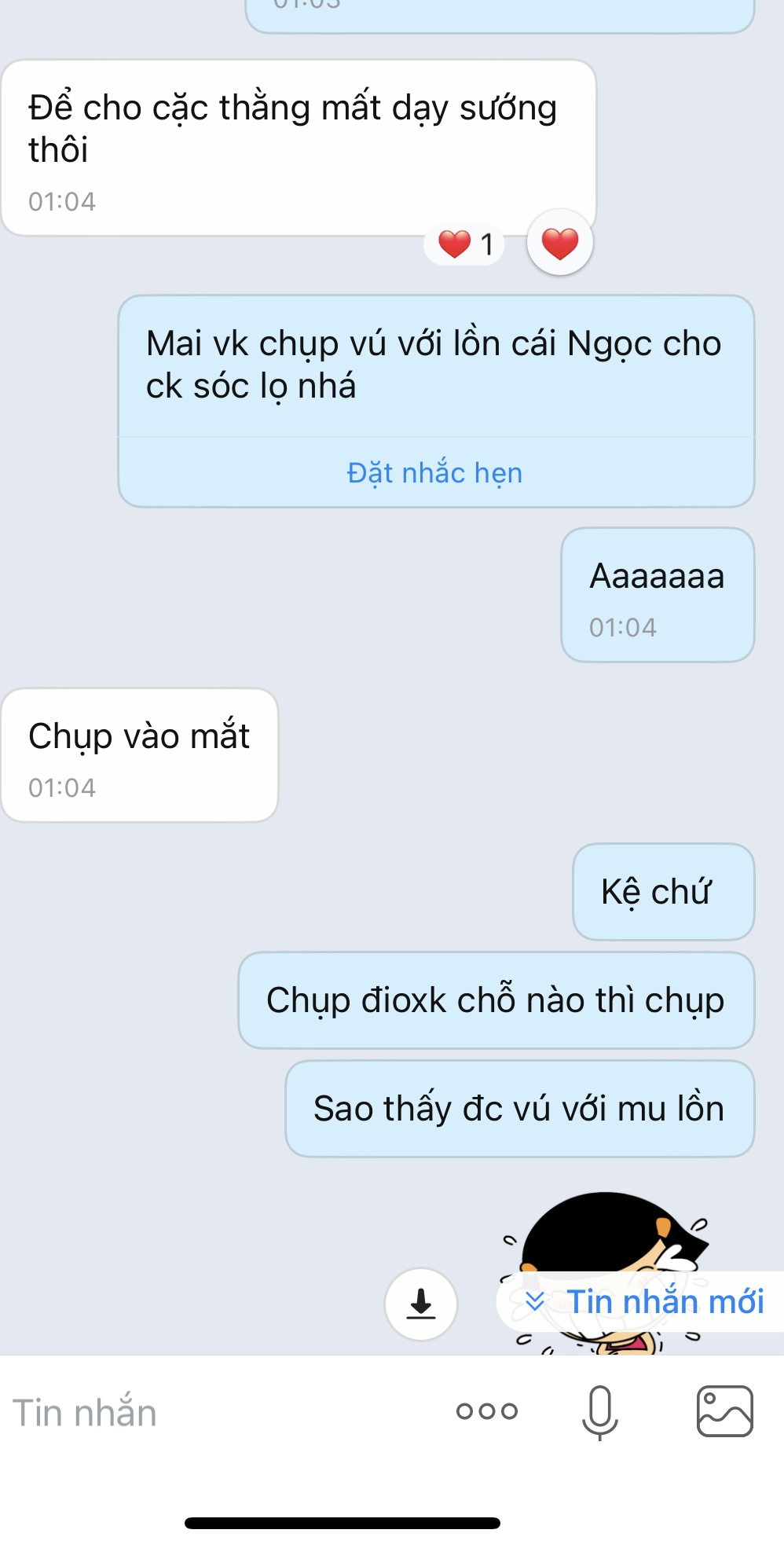Record a voice message with the microphone
The image size is (784, 1548).
pyautogui.click(x=600, y=1412)
